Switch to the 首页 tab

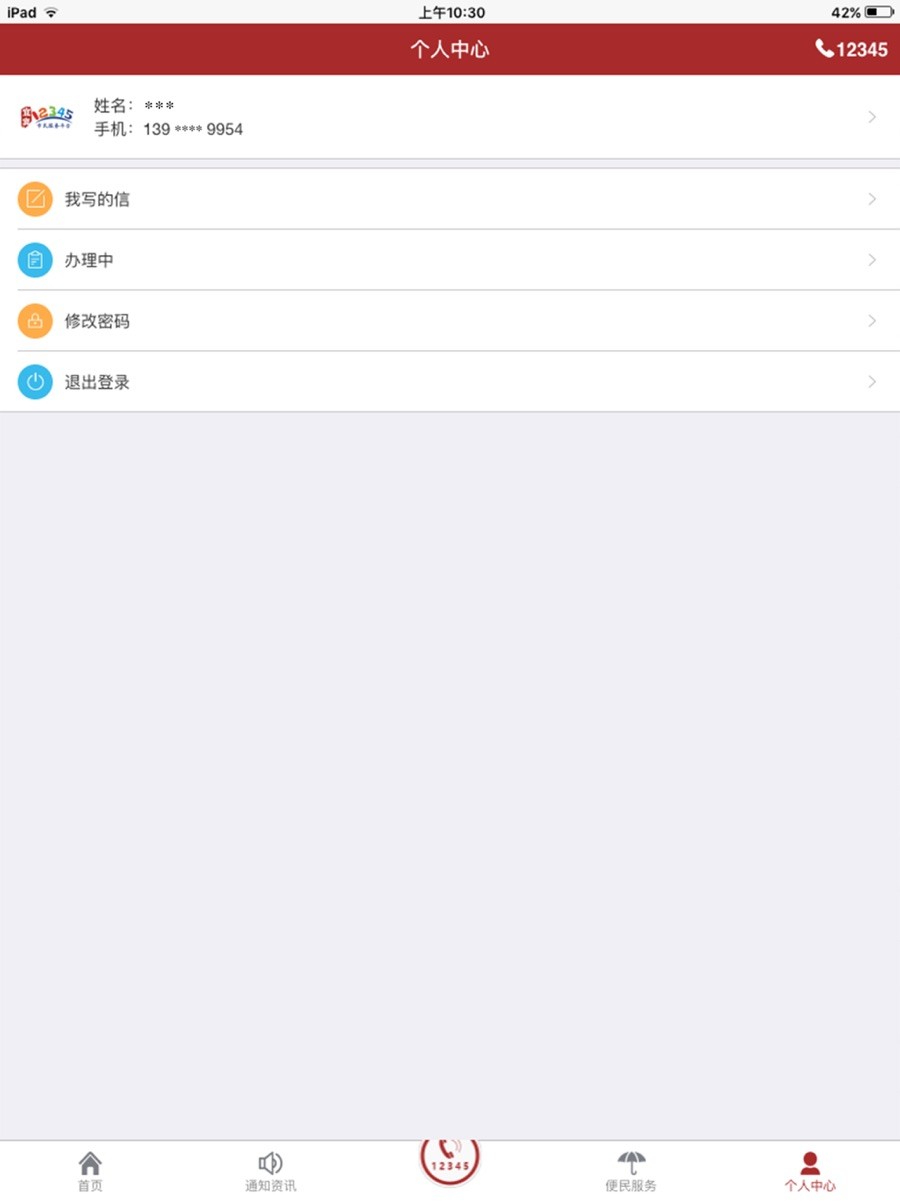point(90,1171)
